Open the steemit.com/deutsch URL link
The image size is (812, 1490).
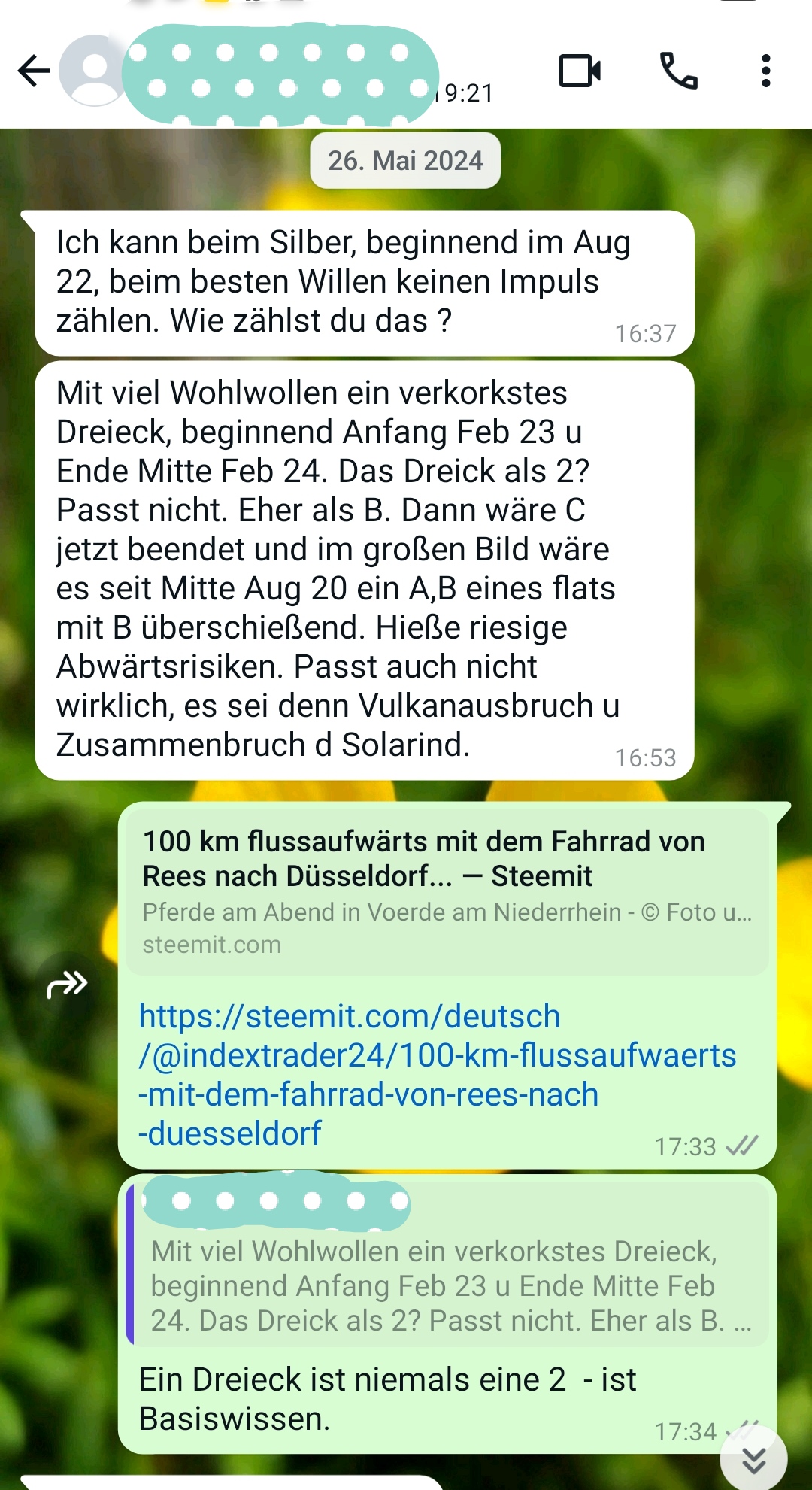tap(436, 1074)
